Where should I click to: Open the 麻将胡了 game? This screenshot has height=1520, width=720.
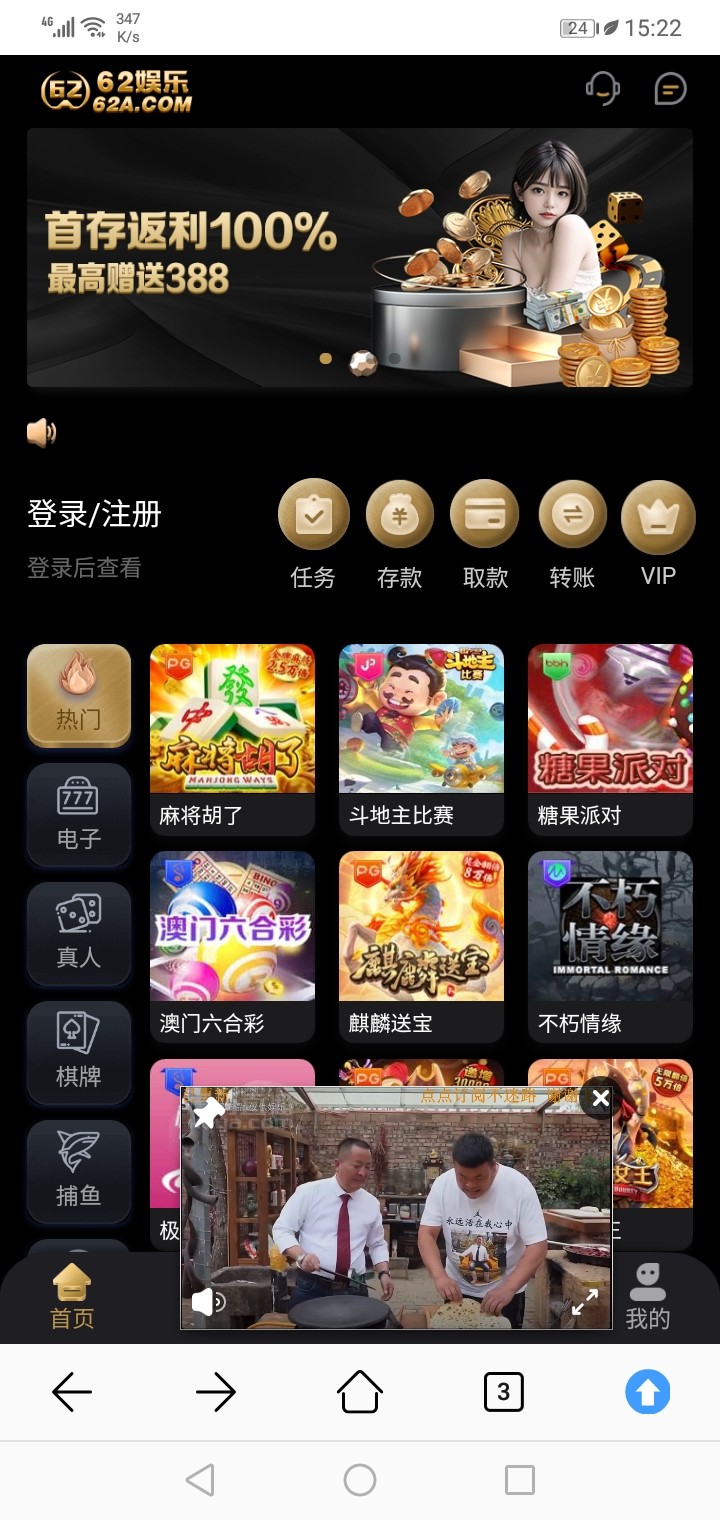(232, 738)
